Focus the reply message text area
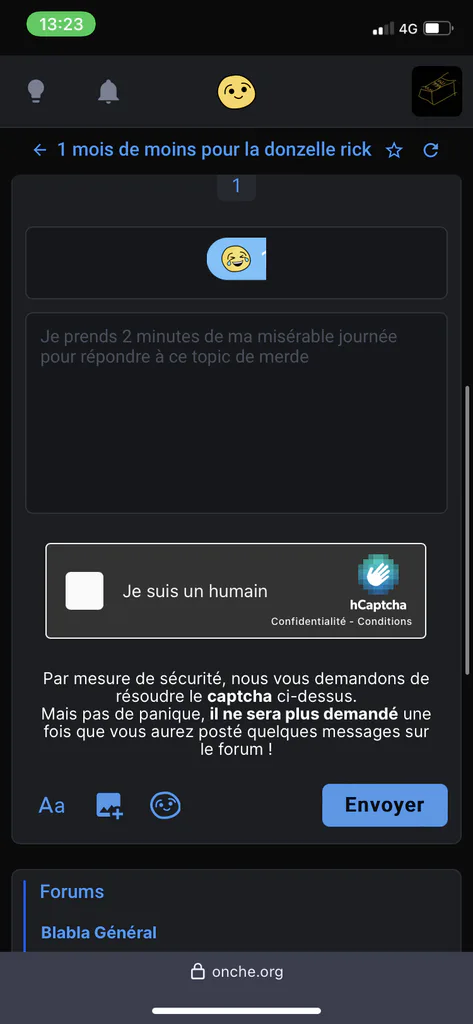 click(x=236, y=413)
